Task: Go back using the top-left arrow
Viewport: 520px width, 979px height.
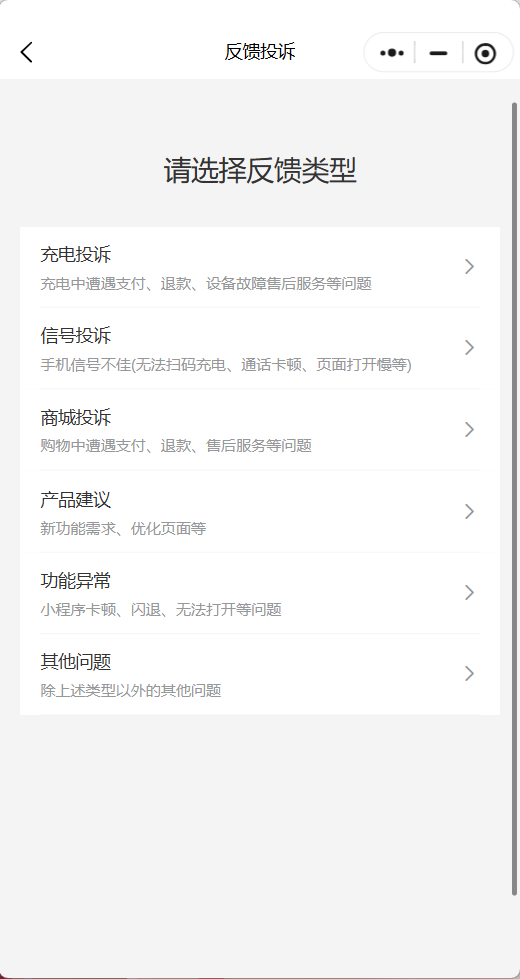Action: tap(26, 52)
